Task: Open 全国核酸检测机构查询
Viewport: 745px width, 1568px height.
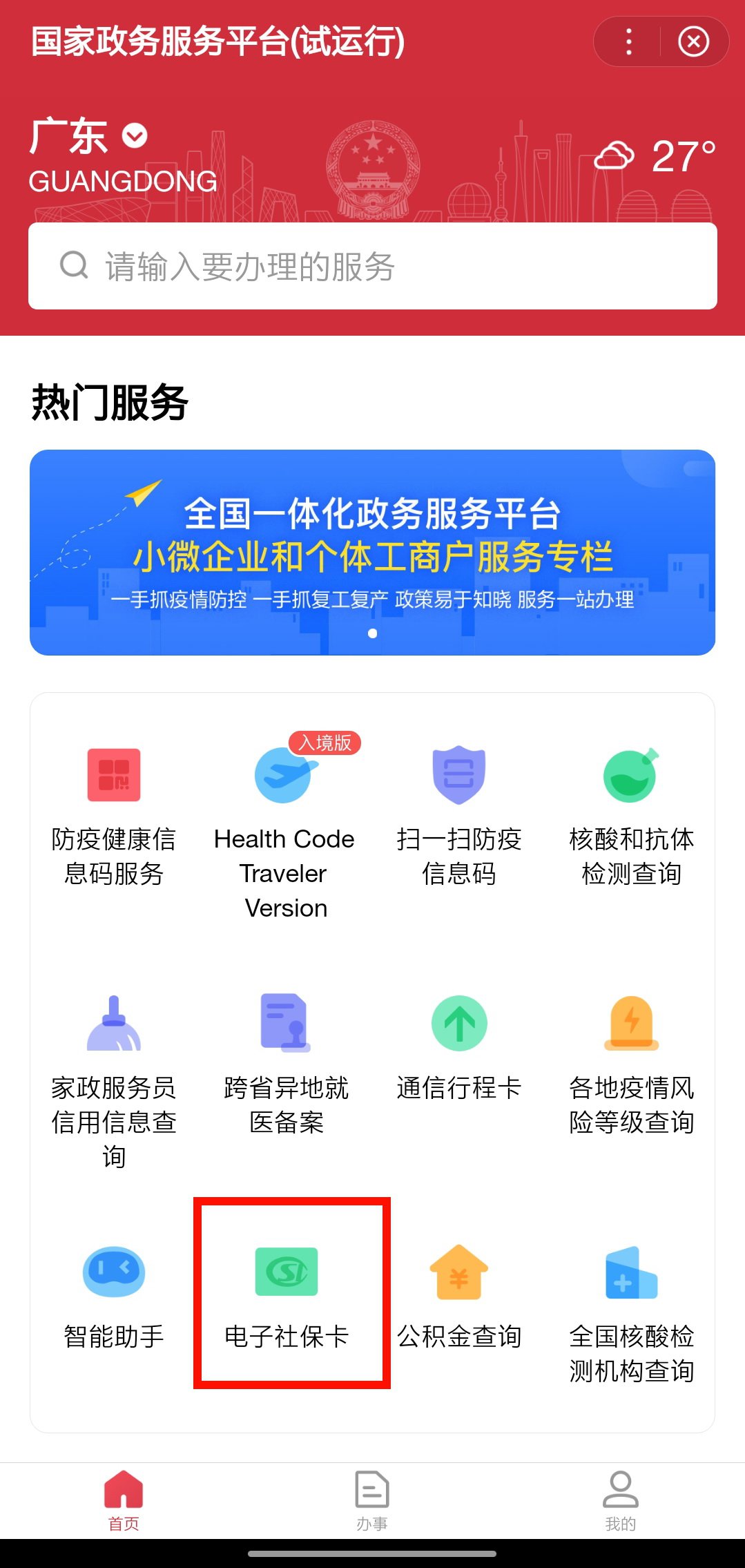Action: 631,1312
